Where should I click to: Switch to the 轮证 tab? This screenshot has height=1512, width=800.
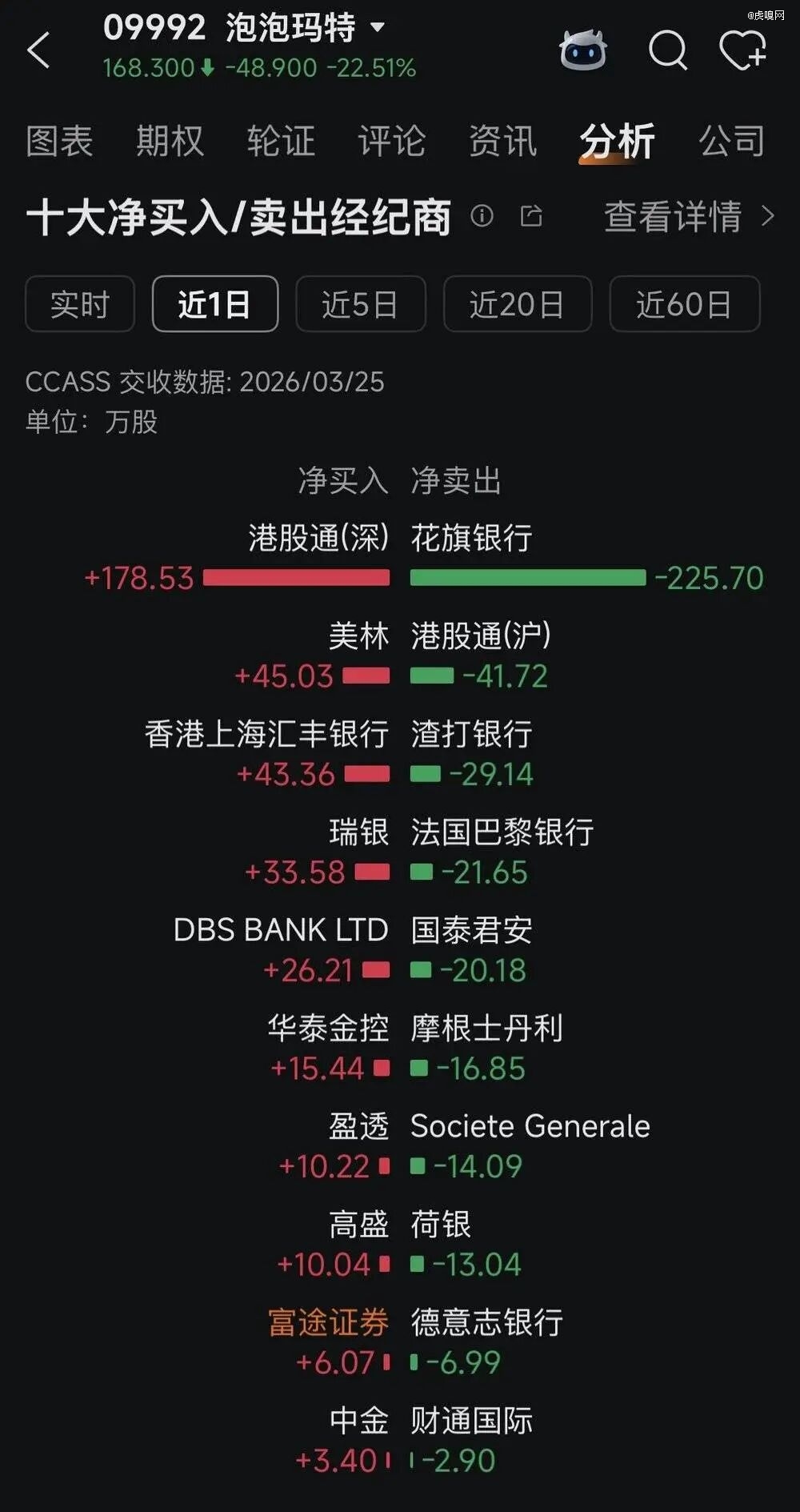(x=281, y=142)
